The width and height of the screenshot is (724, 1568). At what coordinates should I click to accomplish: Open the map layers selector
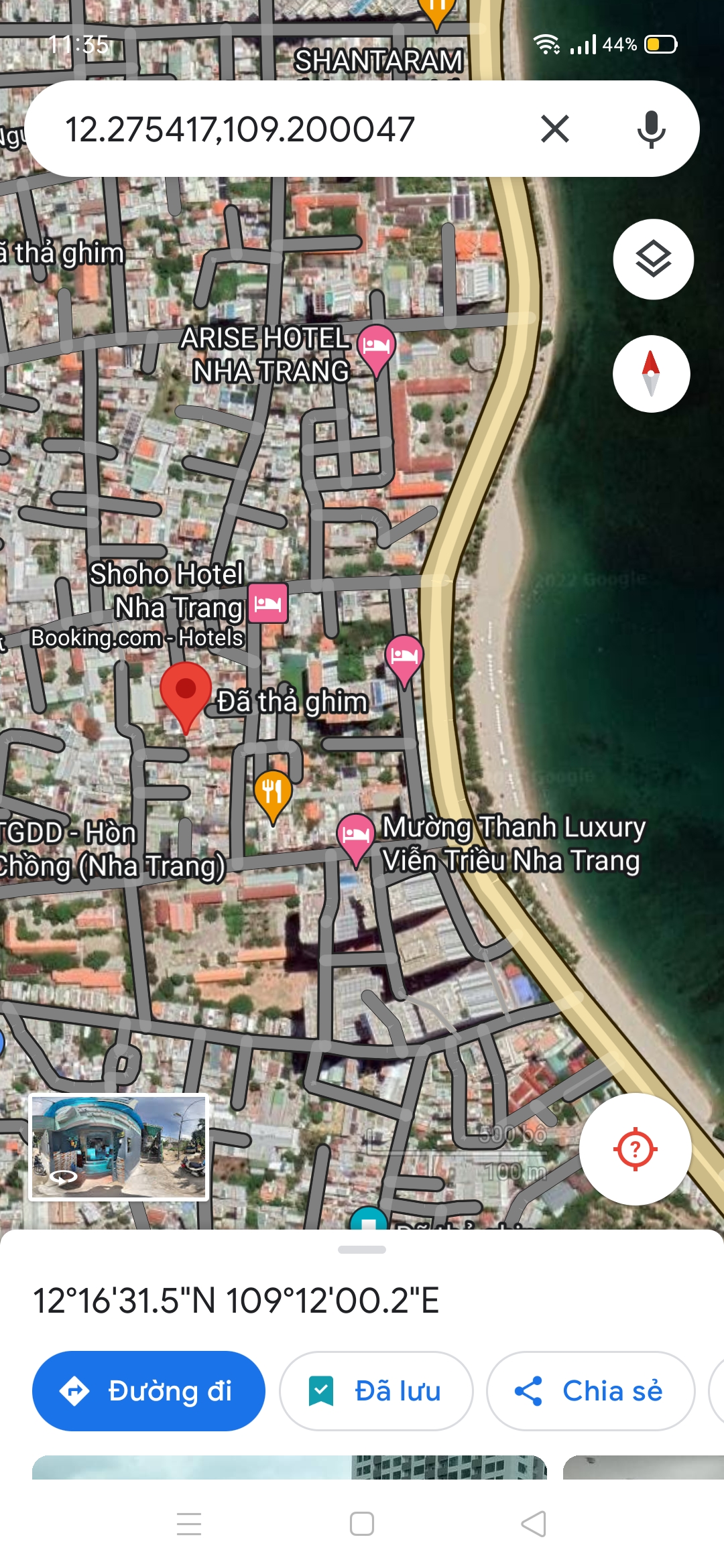tap(653, 259)
